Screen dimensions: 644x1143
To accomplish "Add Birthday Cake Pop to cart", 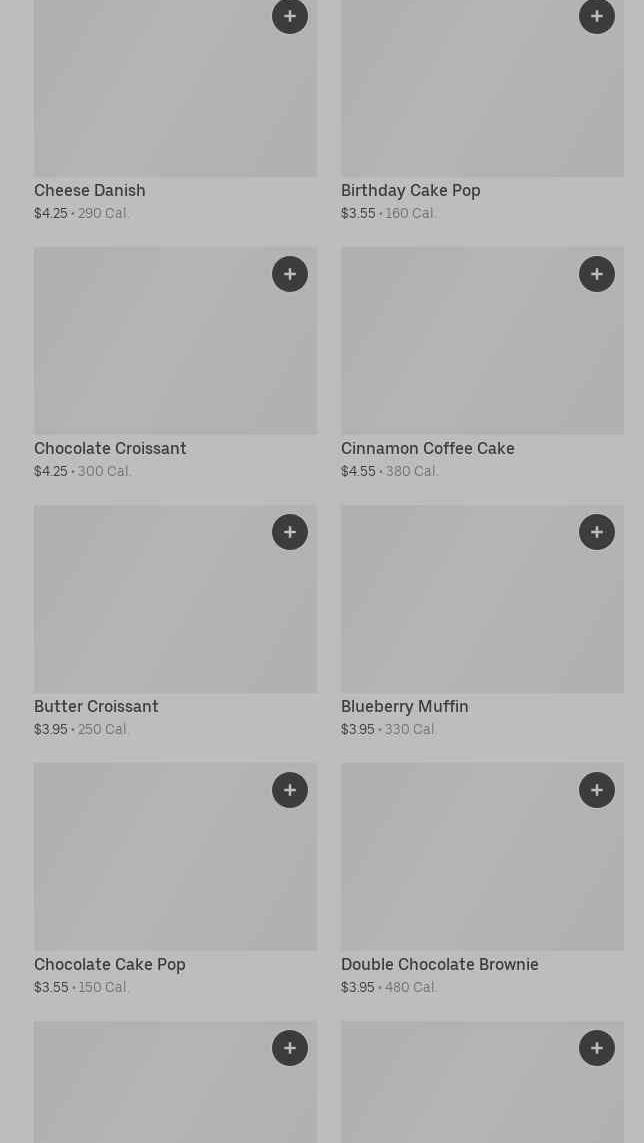I will coord(597,16).
